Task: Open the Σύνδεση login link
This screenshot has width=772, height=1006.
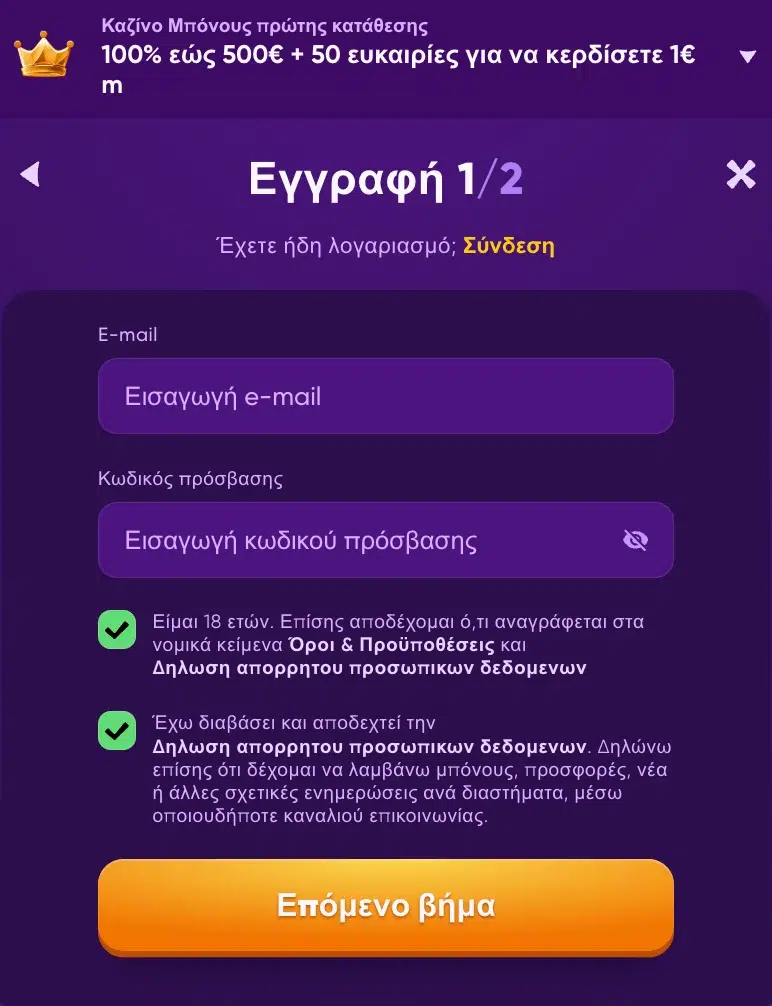Action: [508, 246]
